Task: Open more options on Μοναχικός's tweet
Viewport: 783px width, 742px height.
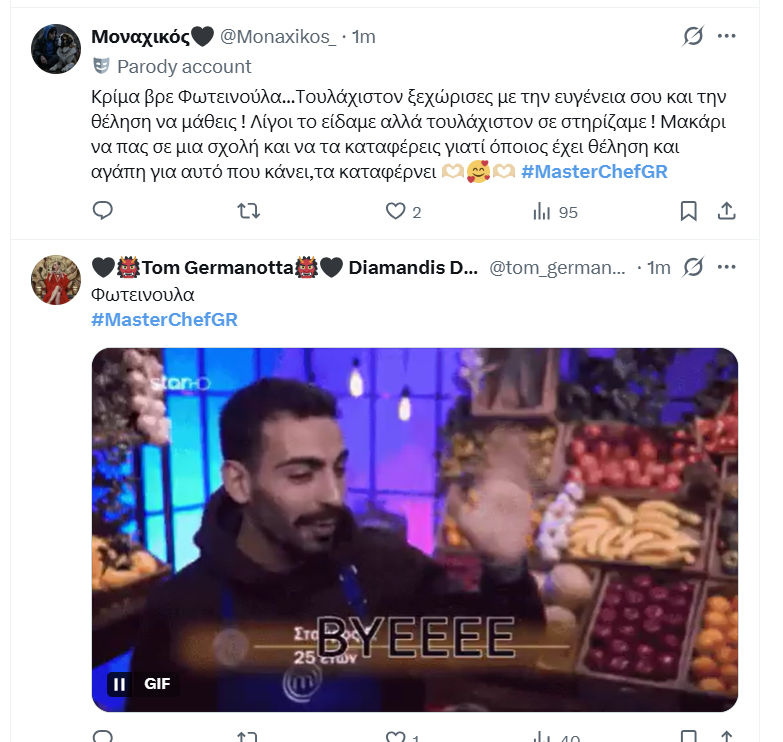Action: click(727, 37)
